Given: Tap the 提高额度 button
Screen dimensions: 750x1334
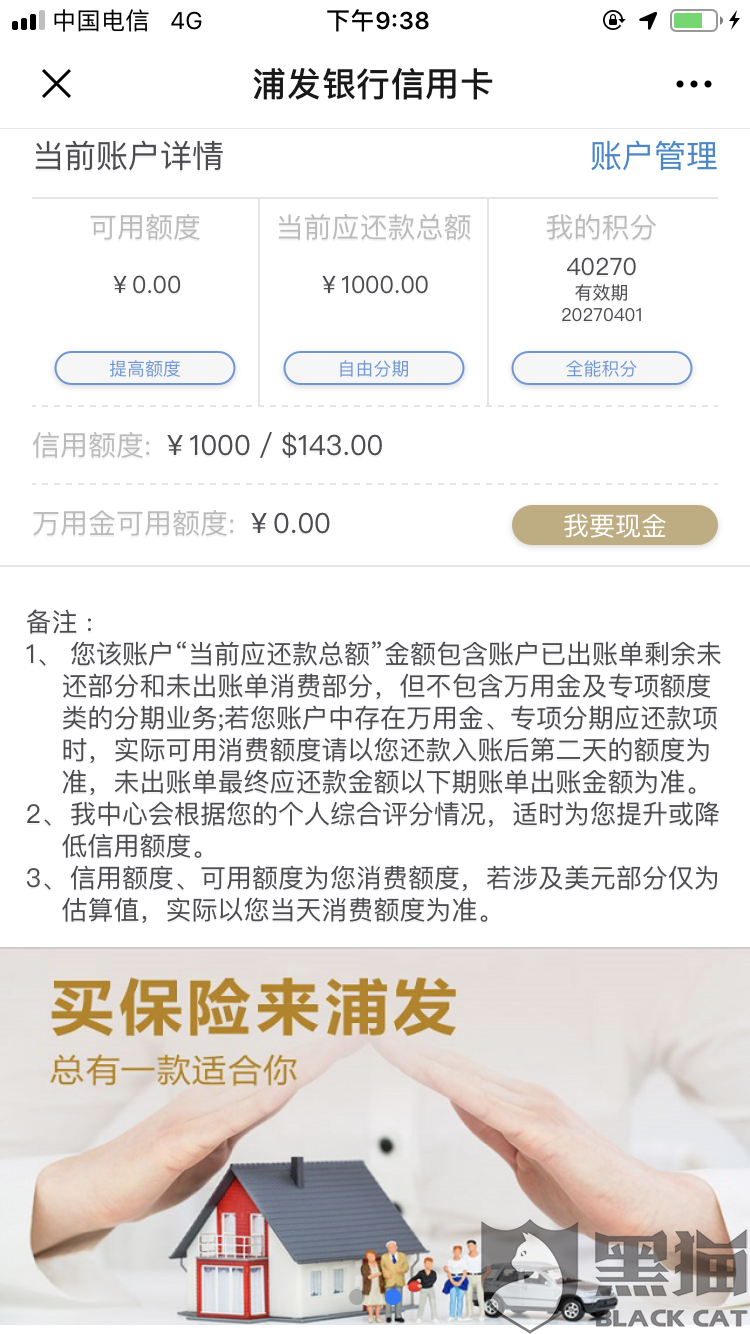Looking at the screenshot, I should [x=145, y=369].
